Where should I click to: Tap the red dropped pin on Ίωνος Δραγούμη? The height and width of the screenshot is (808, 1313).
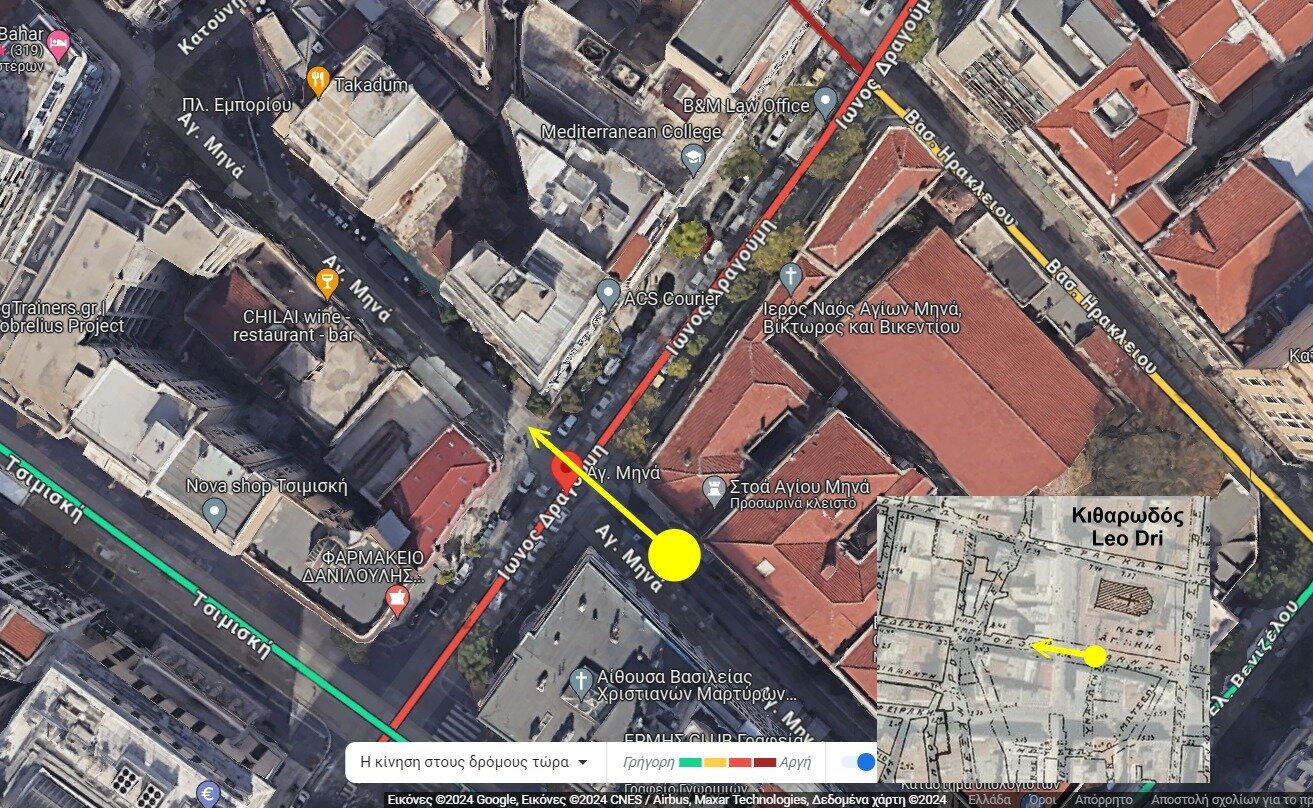568,469
